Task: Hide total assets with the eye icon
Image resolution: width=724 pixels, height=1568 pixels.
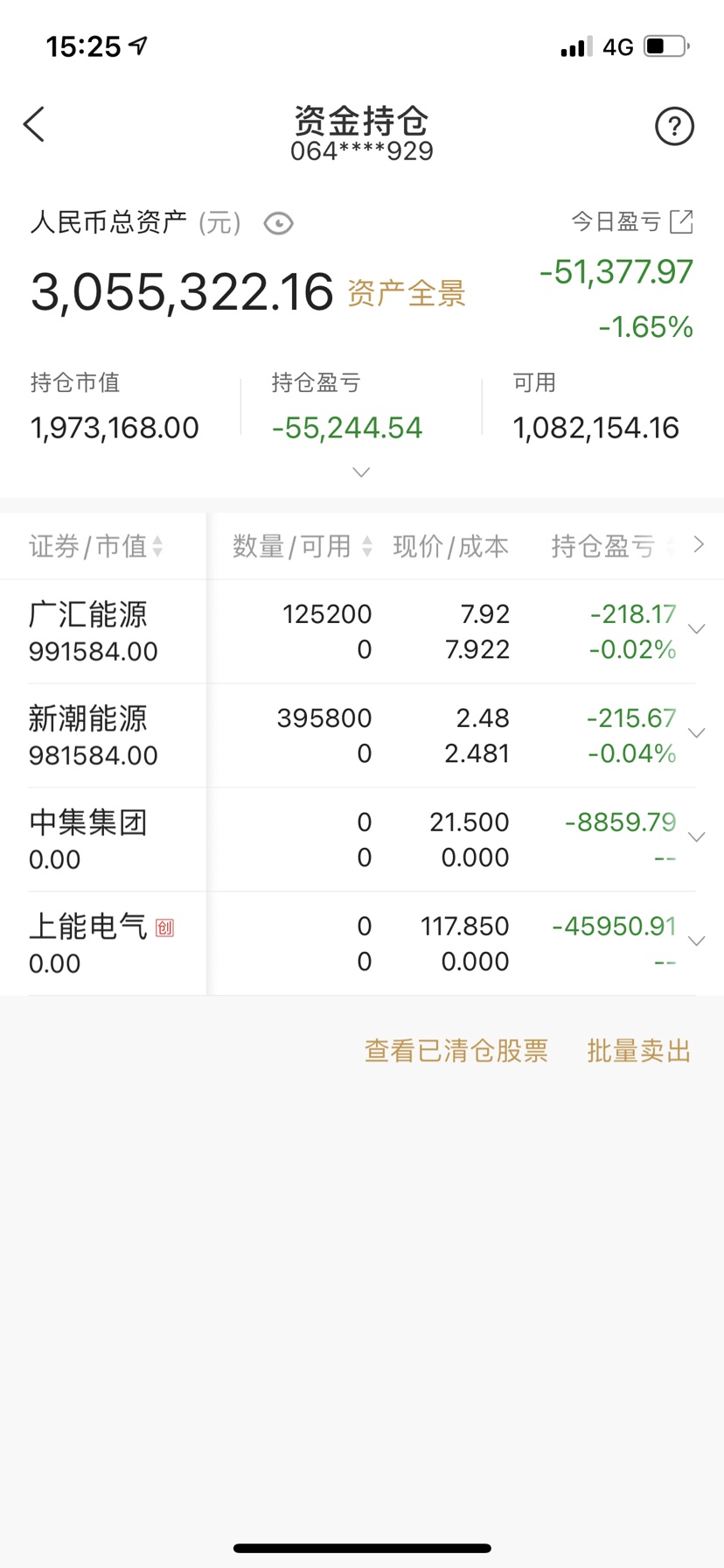Action: coord(278,223)
